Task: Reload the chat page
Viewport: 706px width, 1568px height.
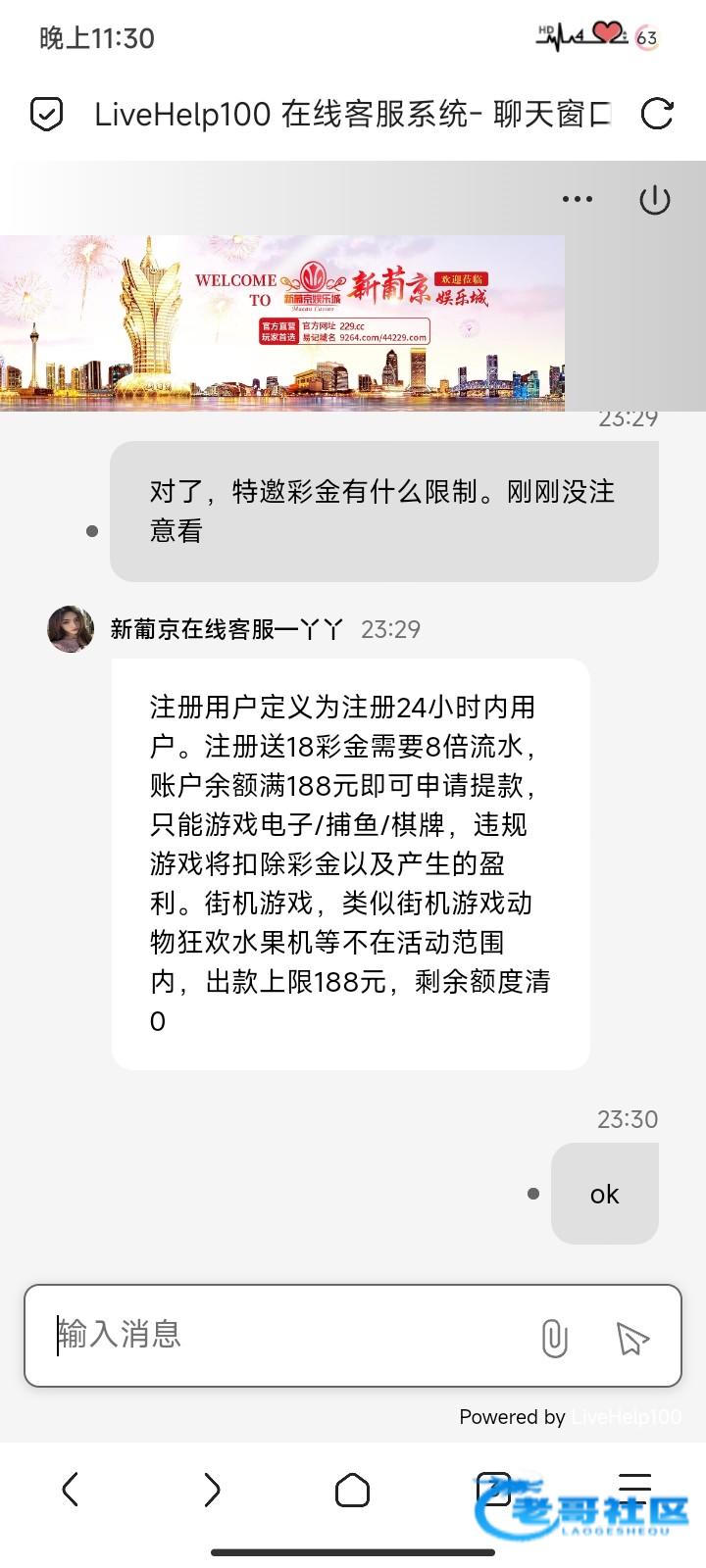Action: point(656,115)
